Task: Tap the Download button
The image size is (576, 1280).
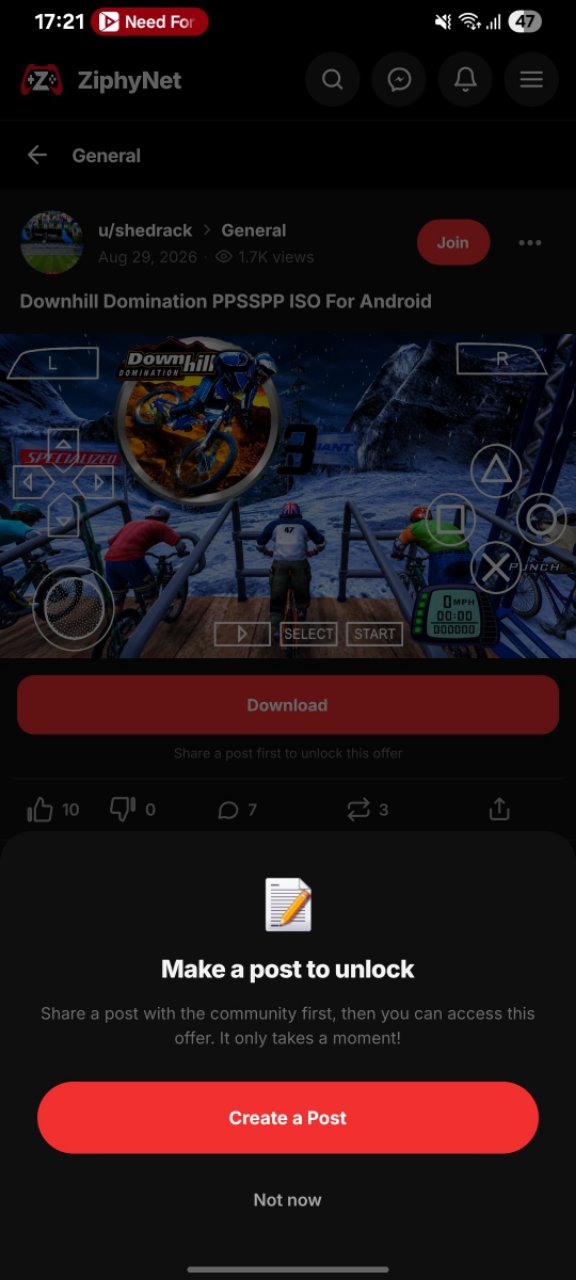Action: (x=288, y=705)
